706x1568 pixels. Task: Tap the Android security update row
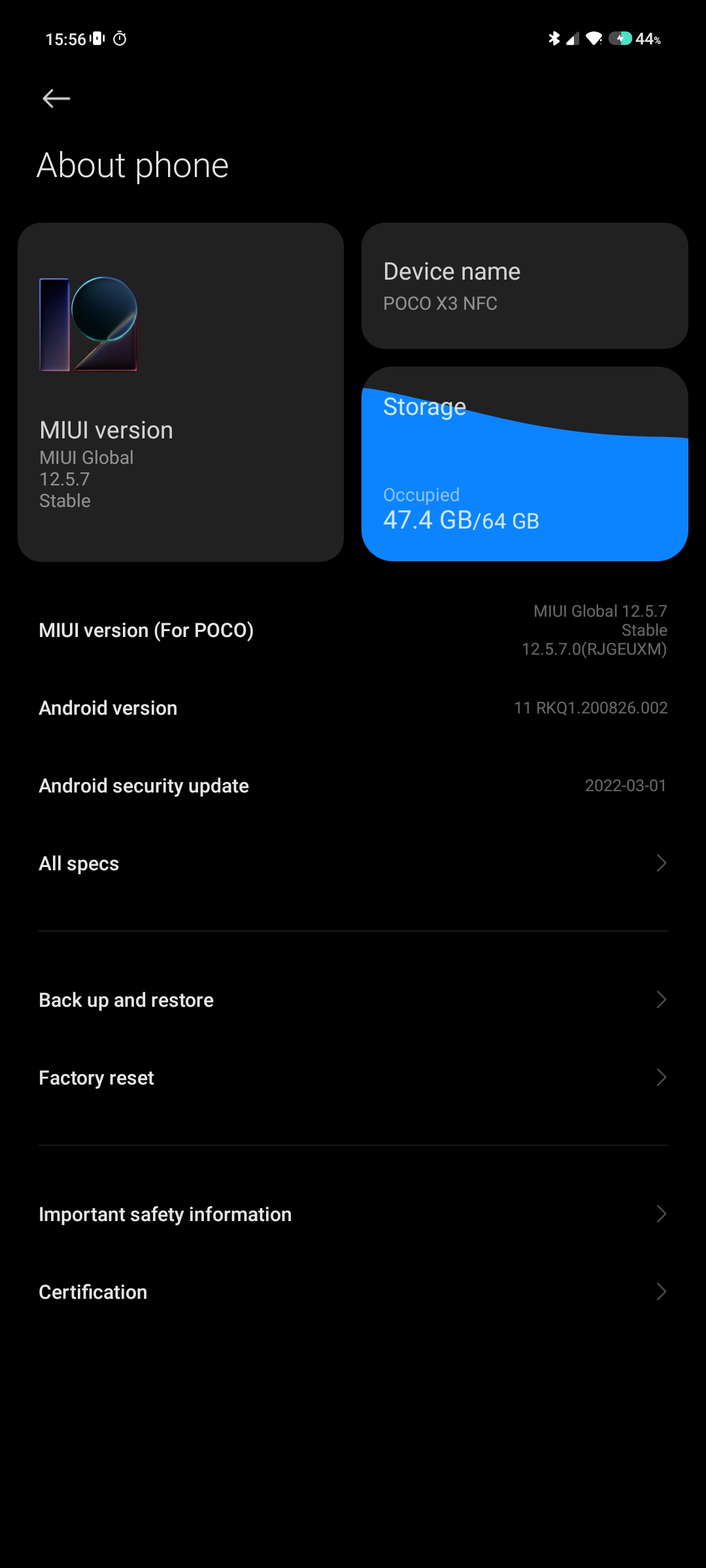tap(353, 785)
